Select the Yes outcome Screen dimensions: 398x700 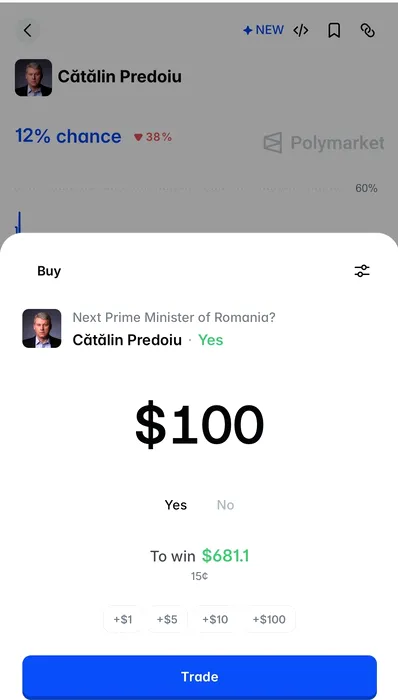(176, 505)
